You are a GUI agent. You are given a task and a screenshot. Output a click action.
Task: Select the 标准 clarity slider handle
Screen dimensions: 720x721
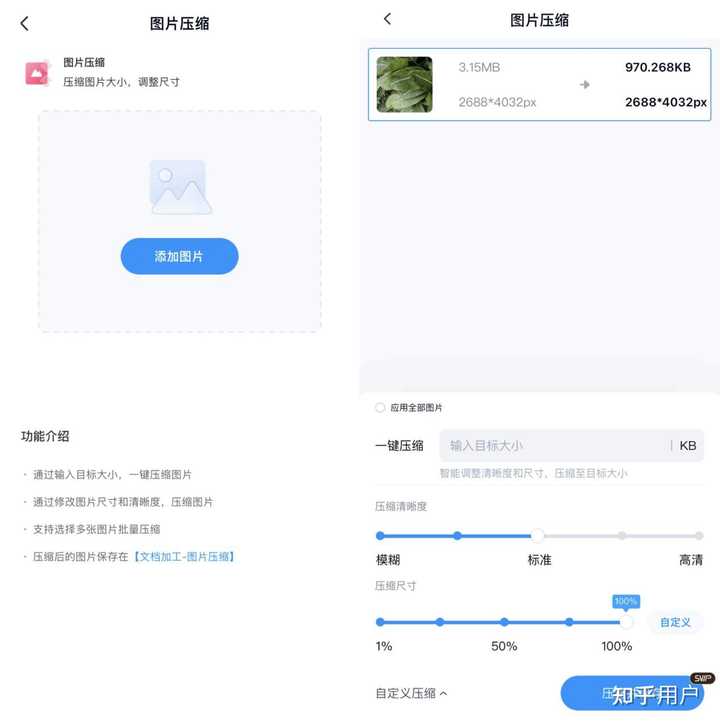[x=539, y=535]
